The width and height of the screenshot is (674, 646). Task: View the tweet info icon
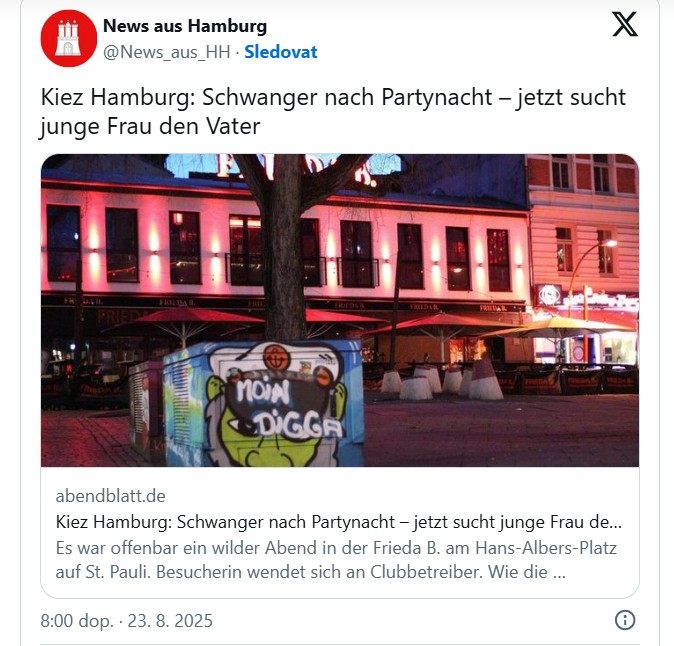pyautogui.click(x=625, y=620)
